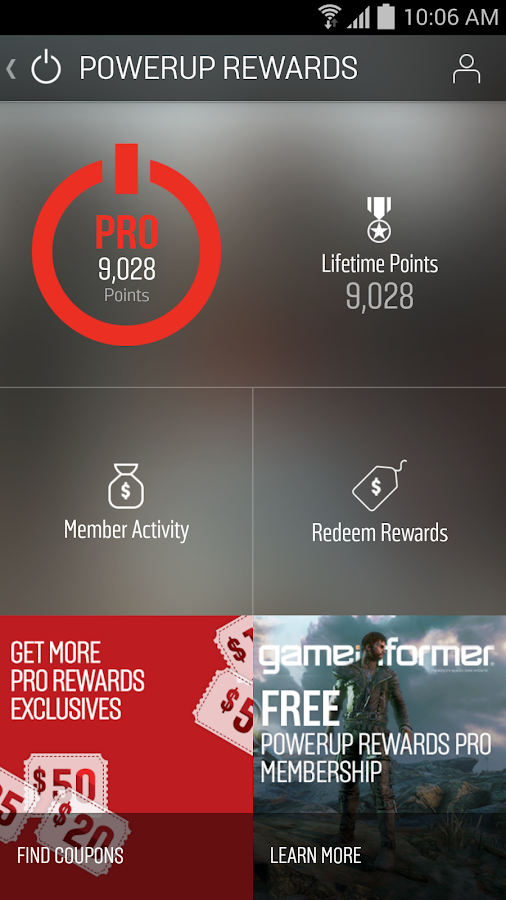Open the Get More Pro Rewards Exclusives banner
Image resolution: width=506 pixels, height=900 pixels.
[x=126, y=715]
